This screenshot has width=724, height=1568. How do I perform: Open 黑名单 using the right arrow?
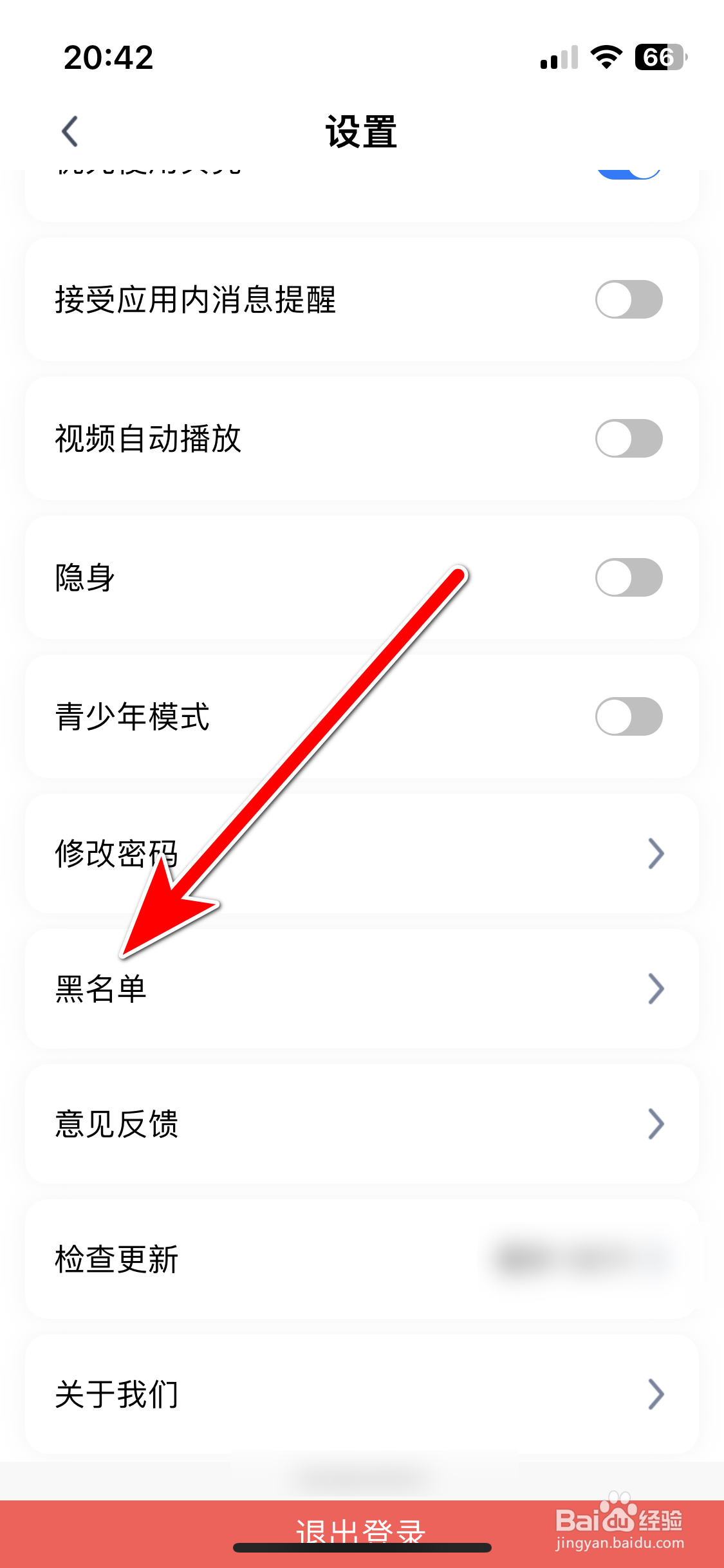(656, 989)
